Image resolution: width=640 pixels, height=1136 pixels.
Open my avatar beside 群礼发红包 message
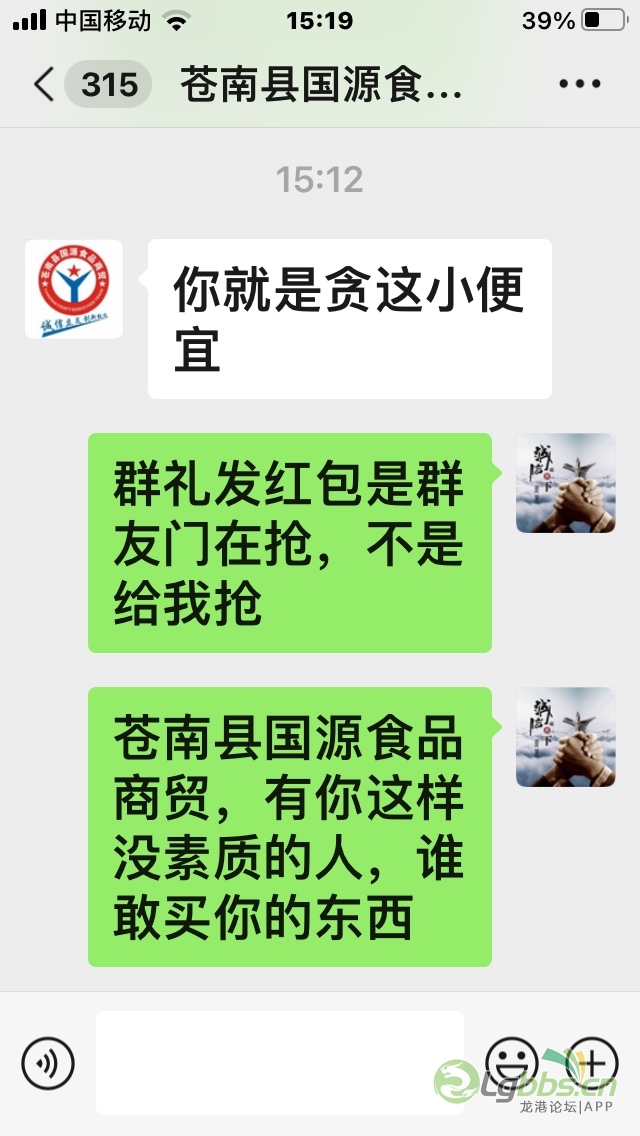pyautogui.click(x=565, y=483)
